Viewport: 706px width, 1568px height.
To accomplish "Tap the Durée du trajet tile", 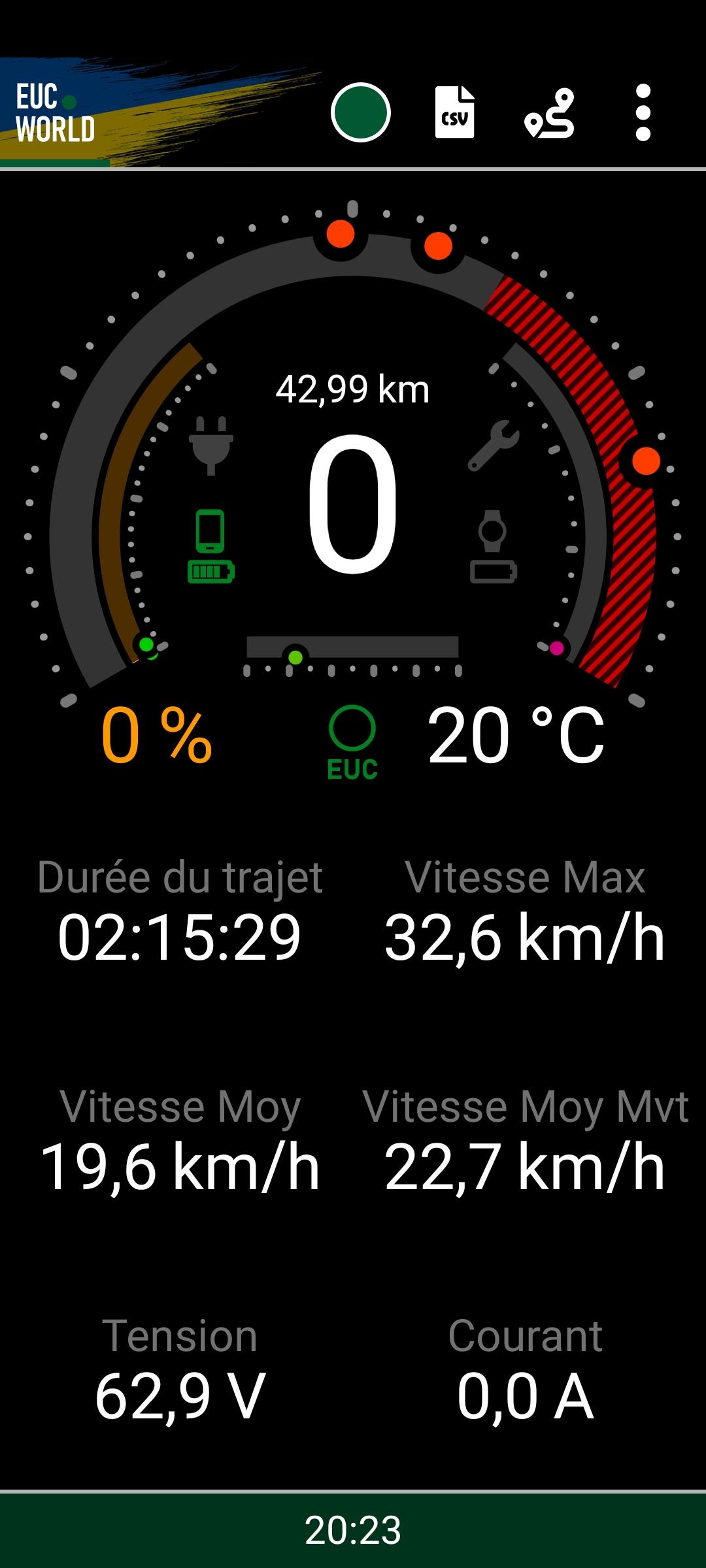I will pos(180,911).
